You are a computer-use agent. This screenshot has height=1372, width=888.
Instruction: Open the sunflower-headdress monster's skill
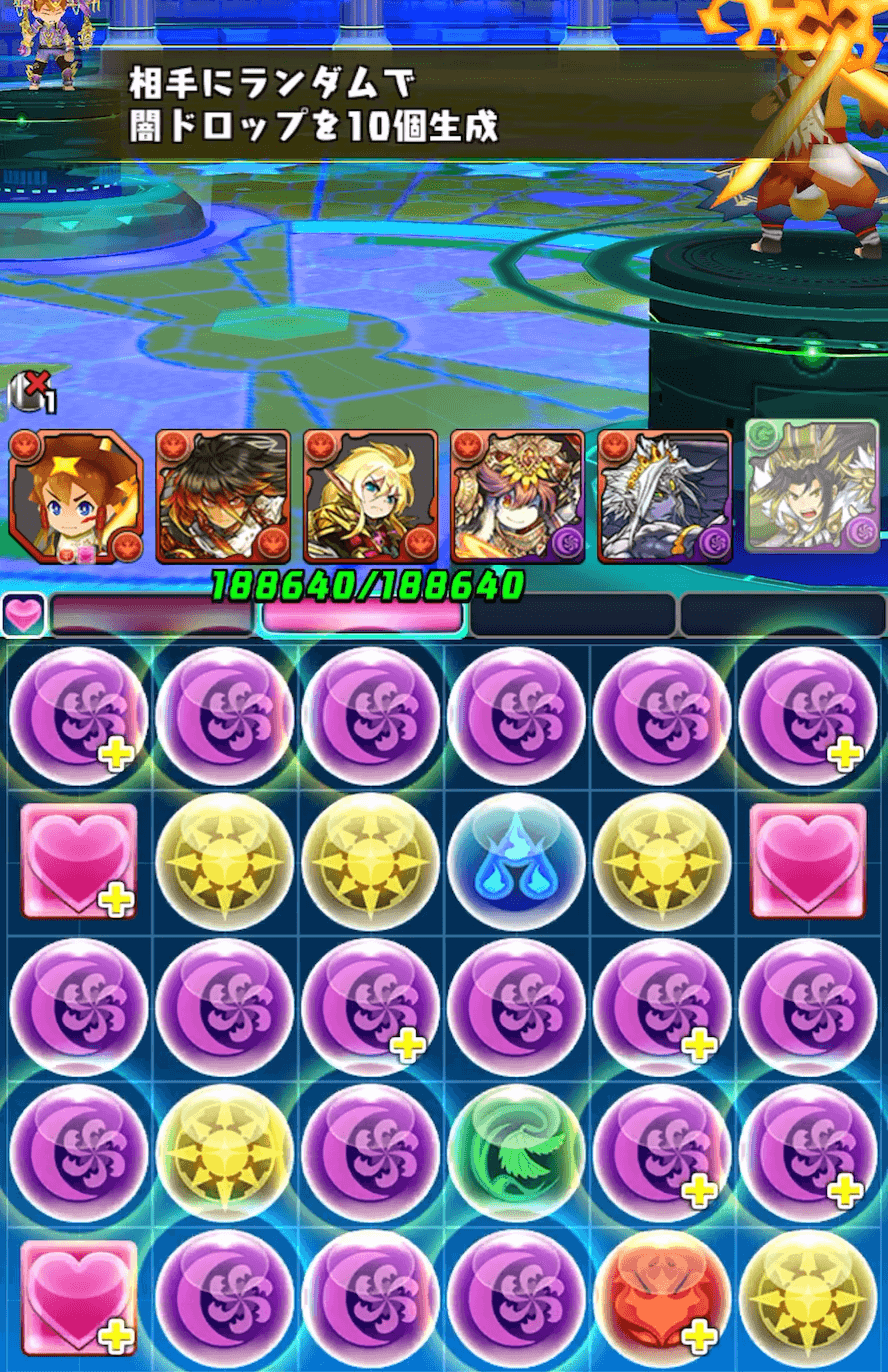tap(517, 495)
